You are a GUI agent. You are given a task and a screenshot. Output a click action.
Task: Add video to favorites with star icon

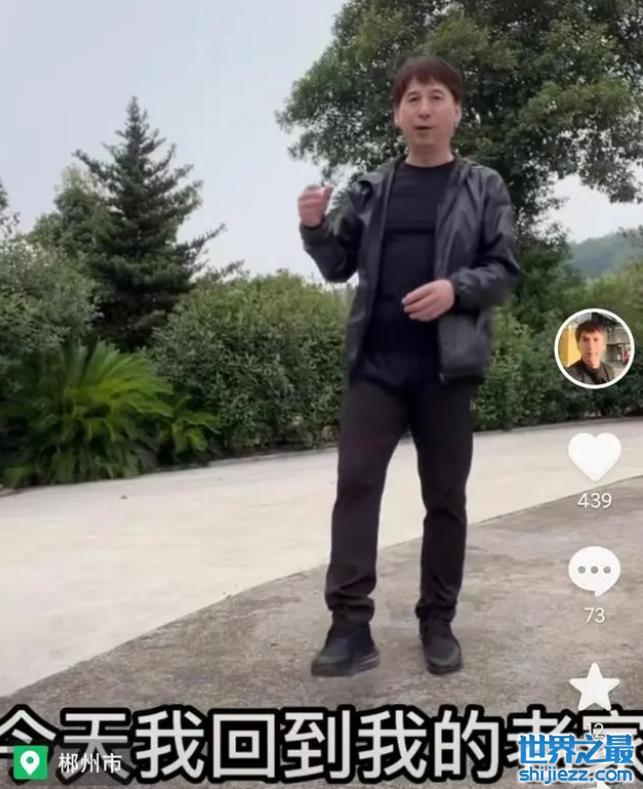click(x=594, y=688)
